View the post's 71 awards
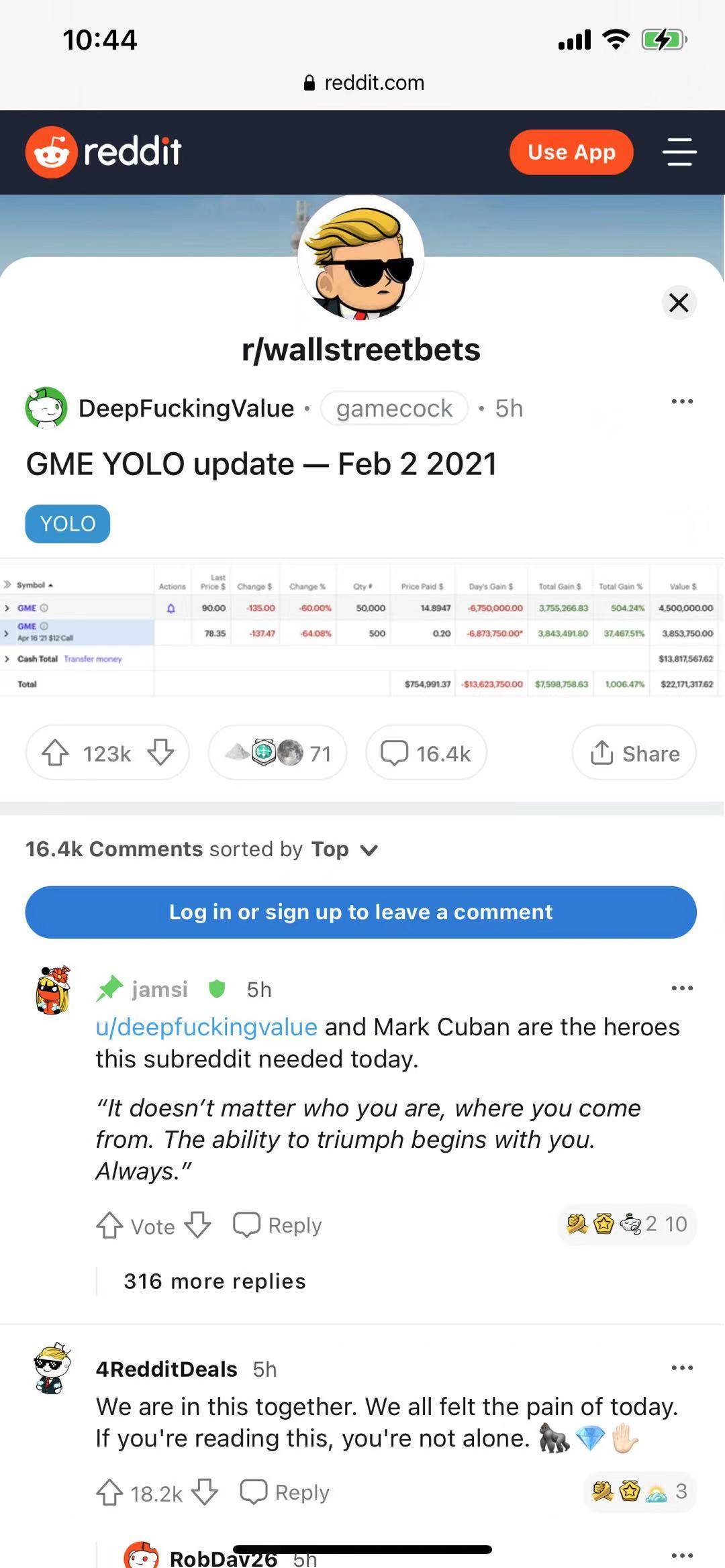This screenshot has width=725, height=1568. point(277,753)
